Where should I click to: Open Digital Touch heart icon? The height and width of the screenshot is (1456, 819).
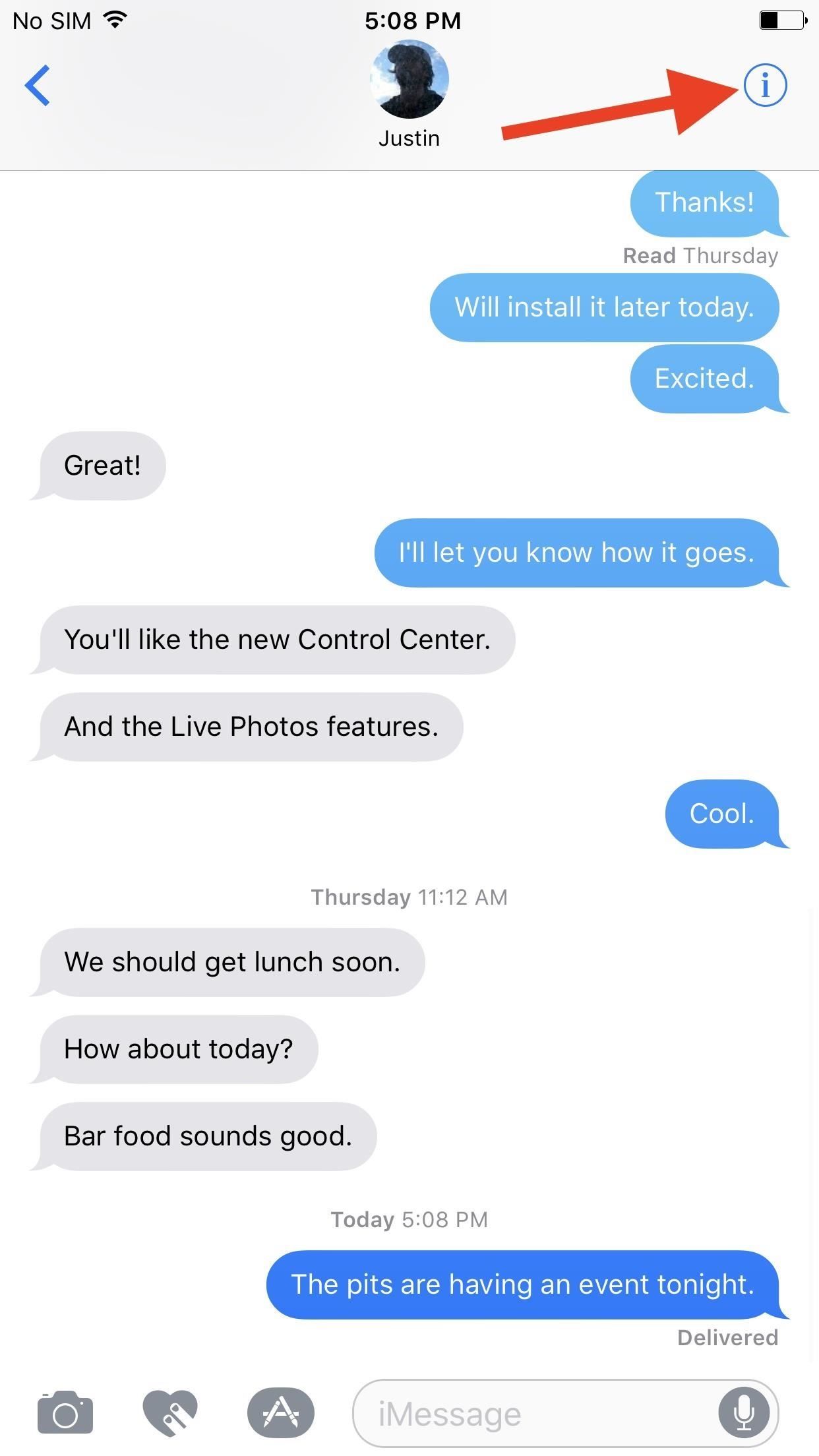point(170,1414)
